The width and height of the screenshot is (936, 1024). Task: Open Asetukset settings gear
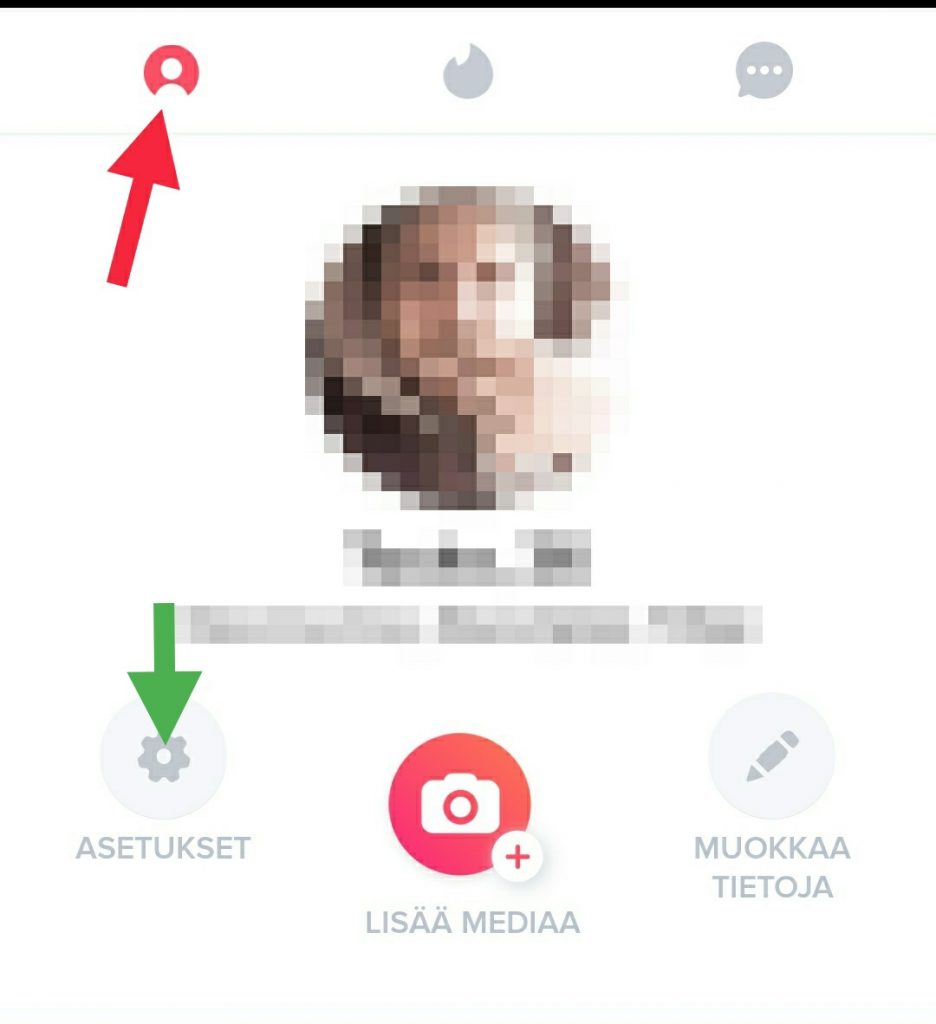[x=164, y=757]
